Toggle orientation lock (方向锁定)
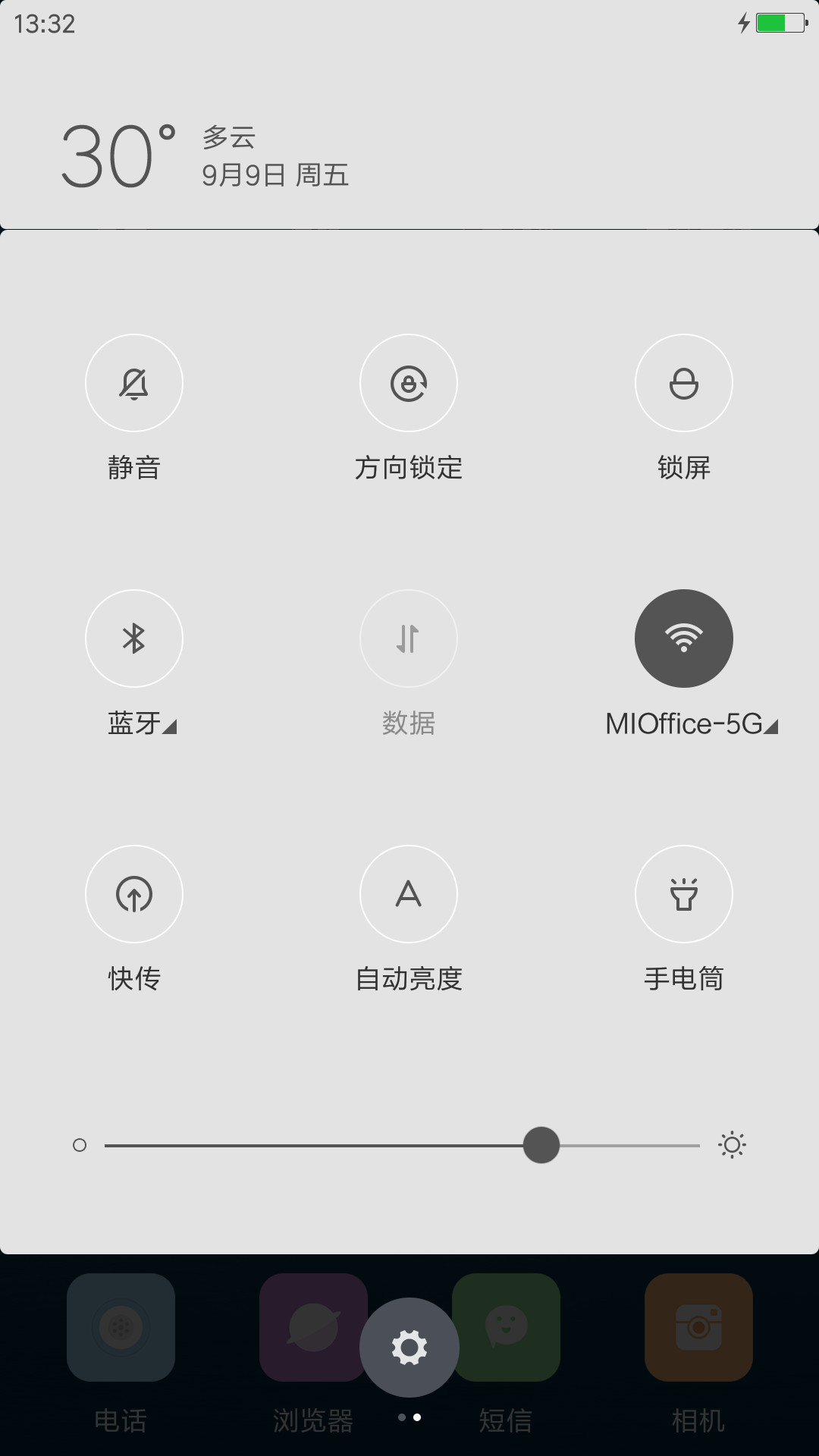This screenshot has height=1456, width=819. point(409,383)
